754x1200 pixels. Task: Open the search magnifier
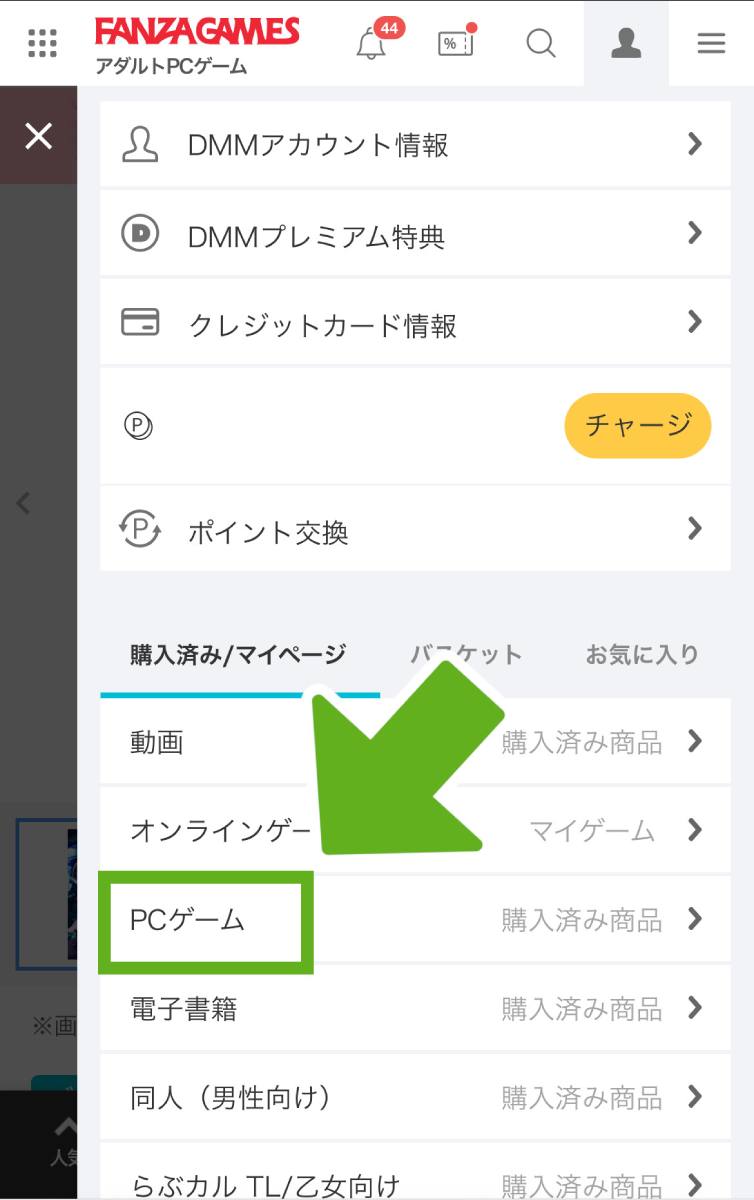coord(540,43)
